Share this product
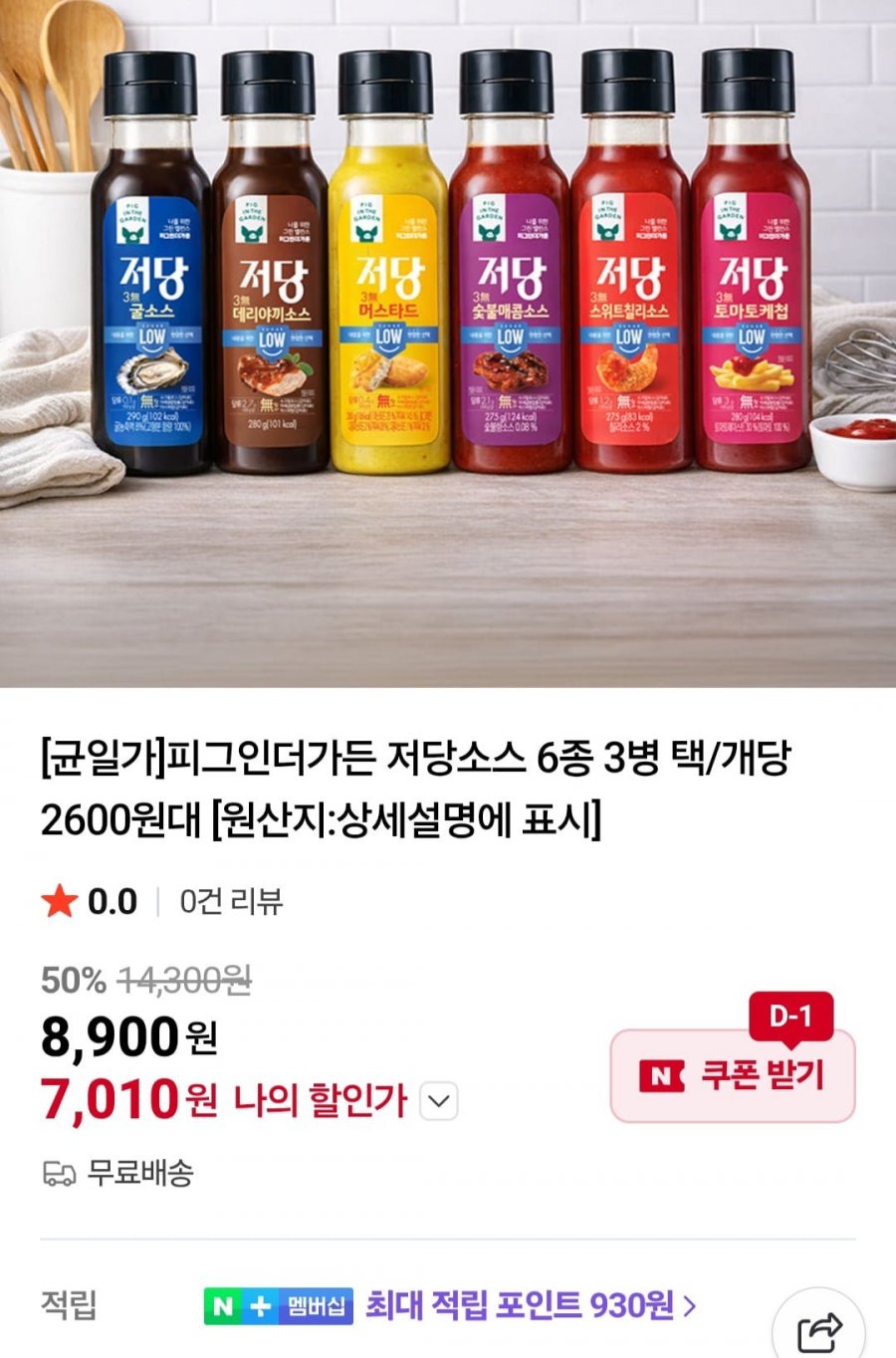Screen dimensions: 896x1358 point(819,1330)
